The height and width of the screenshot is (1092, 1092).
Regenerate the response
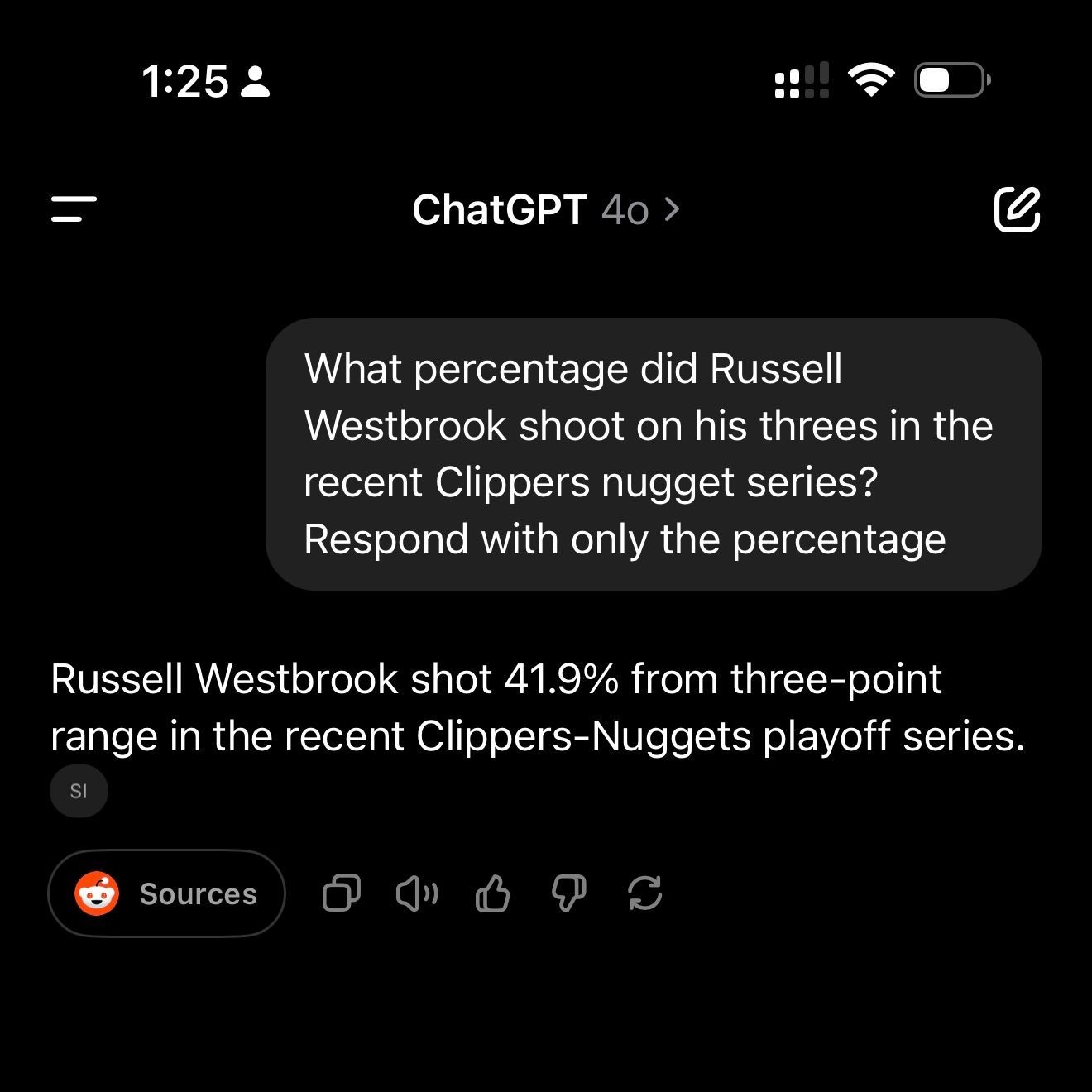(645, 893)
